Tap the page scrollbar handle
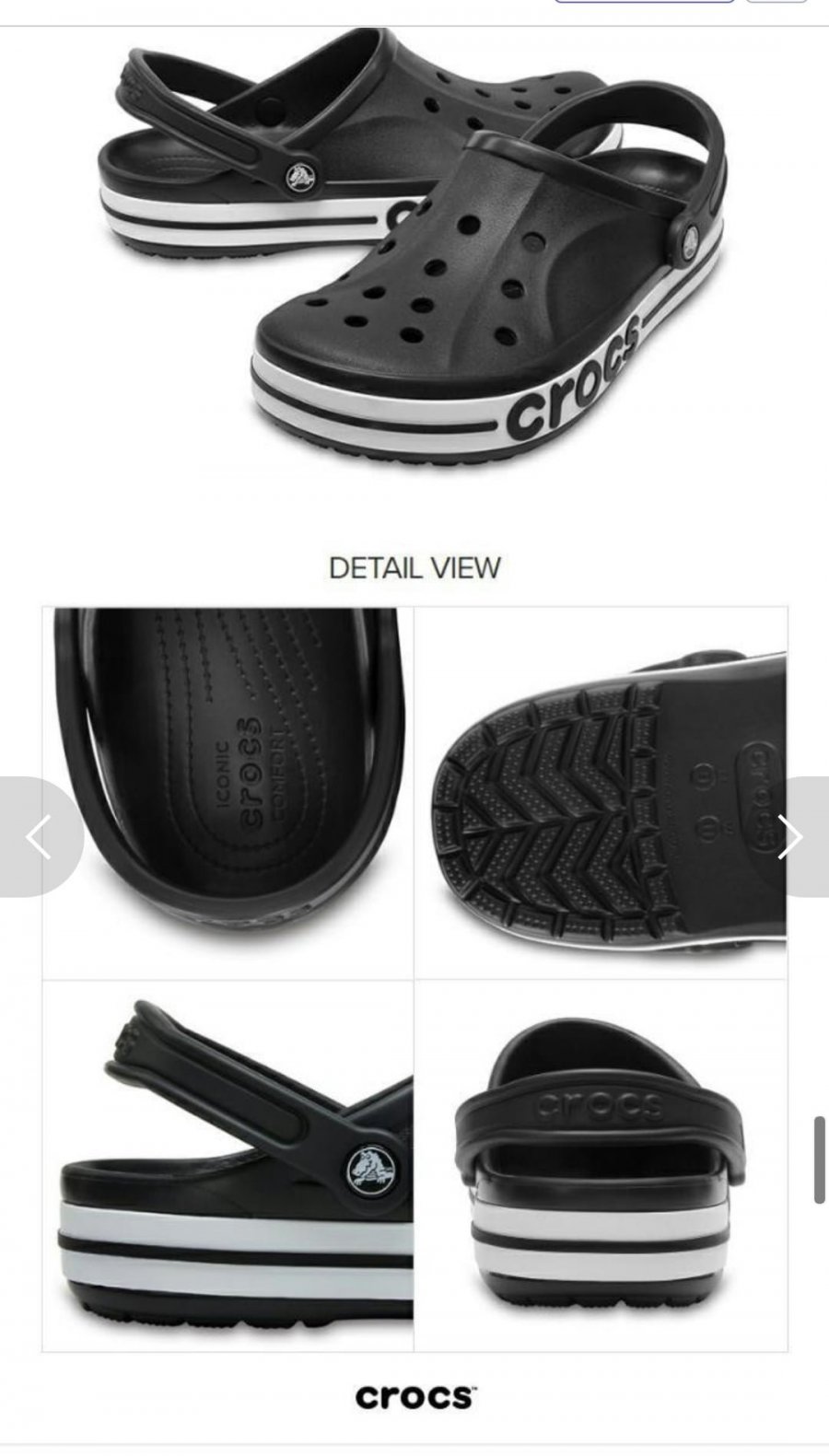 click(819, 1159)
